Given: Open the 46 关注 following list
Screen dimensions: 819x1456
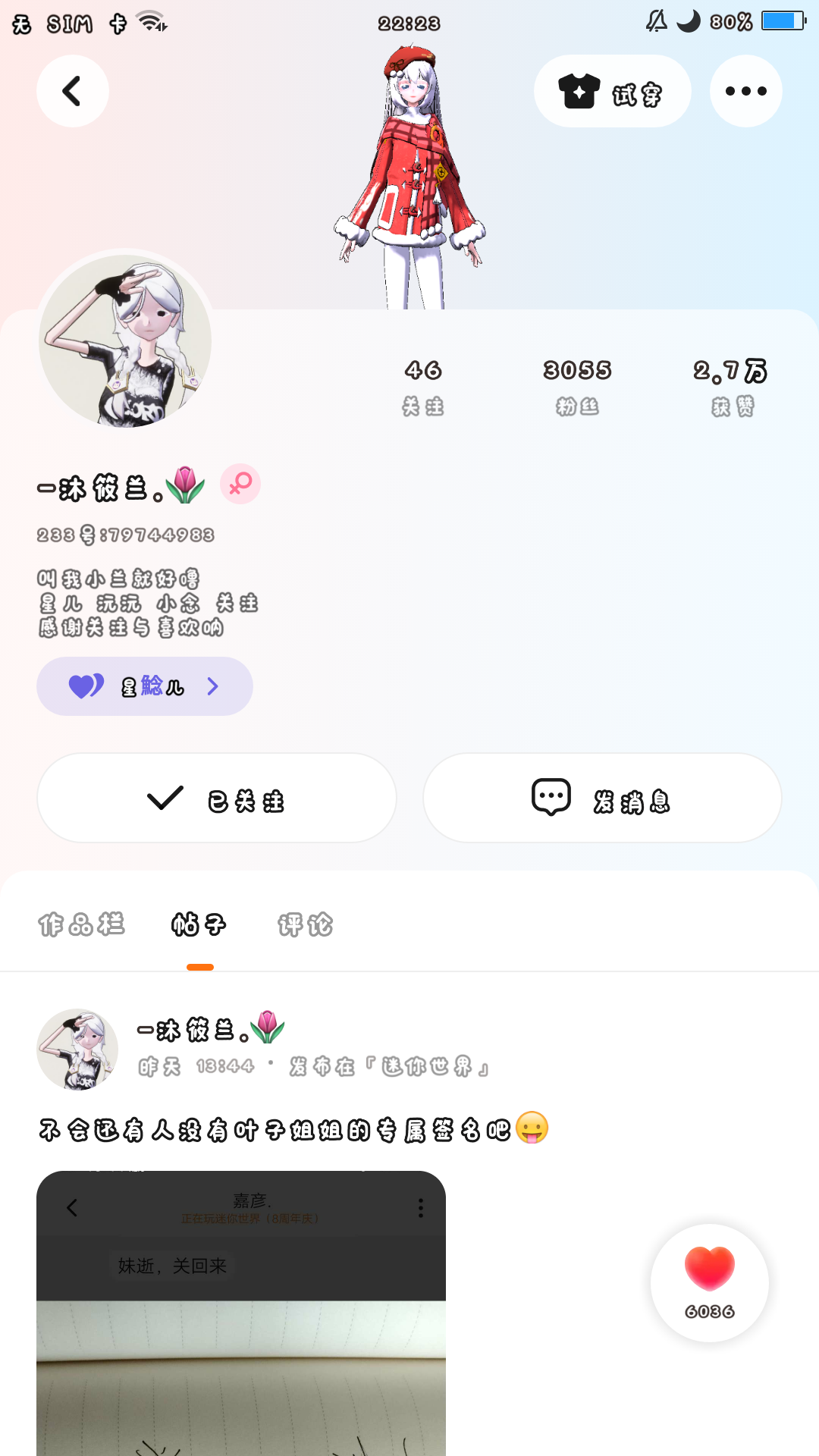Looking at the screenshot, I should 422,387.
